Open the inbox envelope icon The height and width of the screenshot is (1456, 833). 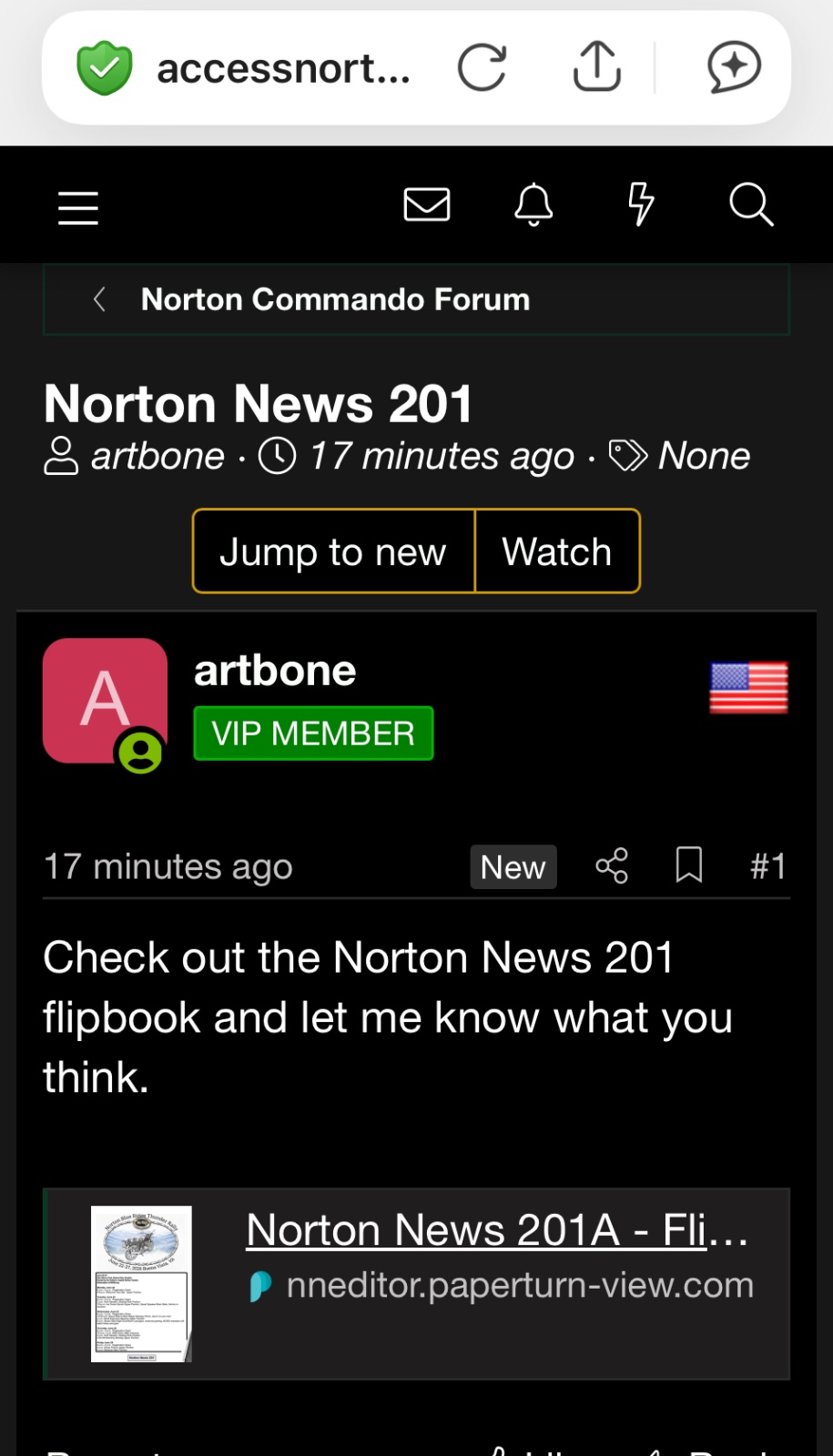pyautogui.click(x=427, y=205)
